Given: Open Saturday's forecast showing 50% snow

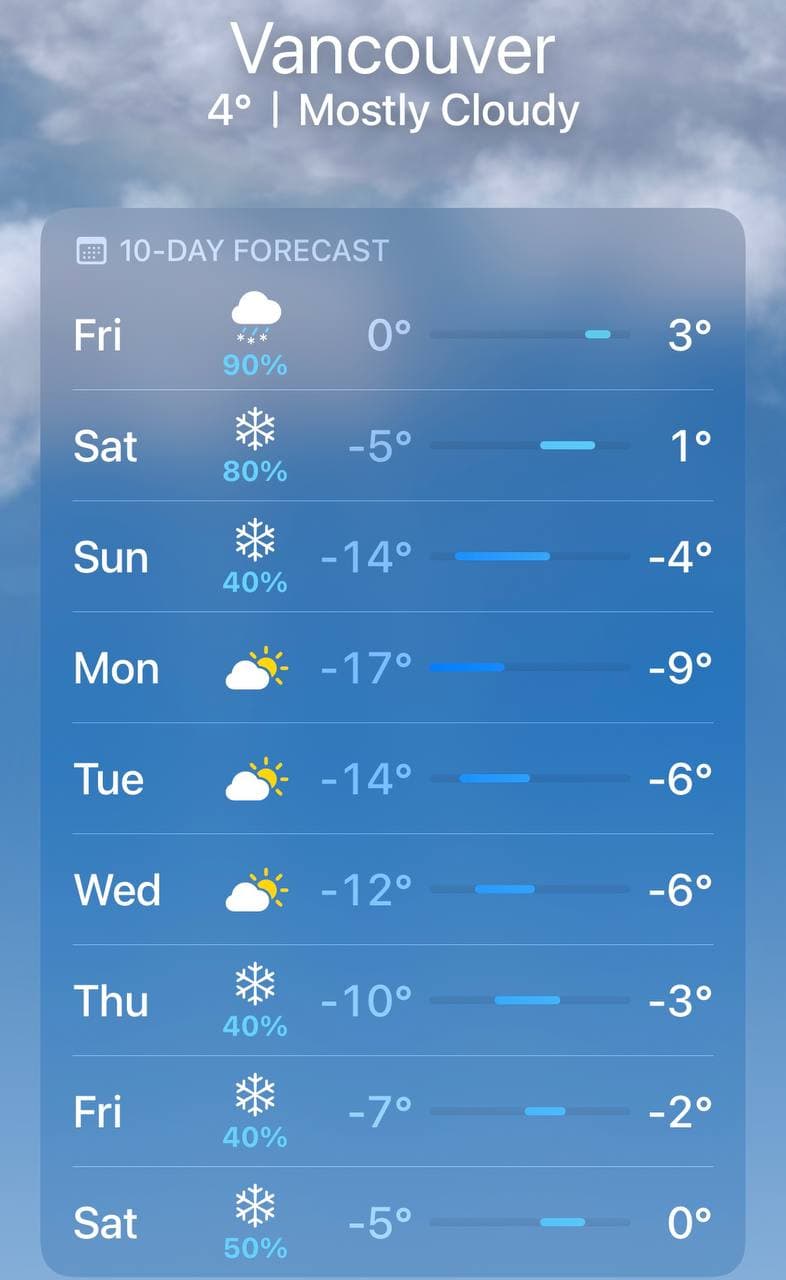Looking at the screenshot, I should [x=392, y=1222].
